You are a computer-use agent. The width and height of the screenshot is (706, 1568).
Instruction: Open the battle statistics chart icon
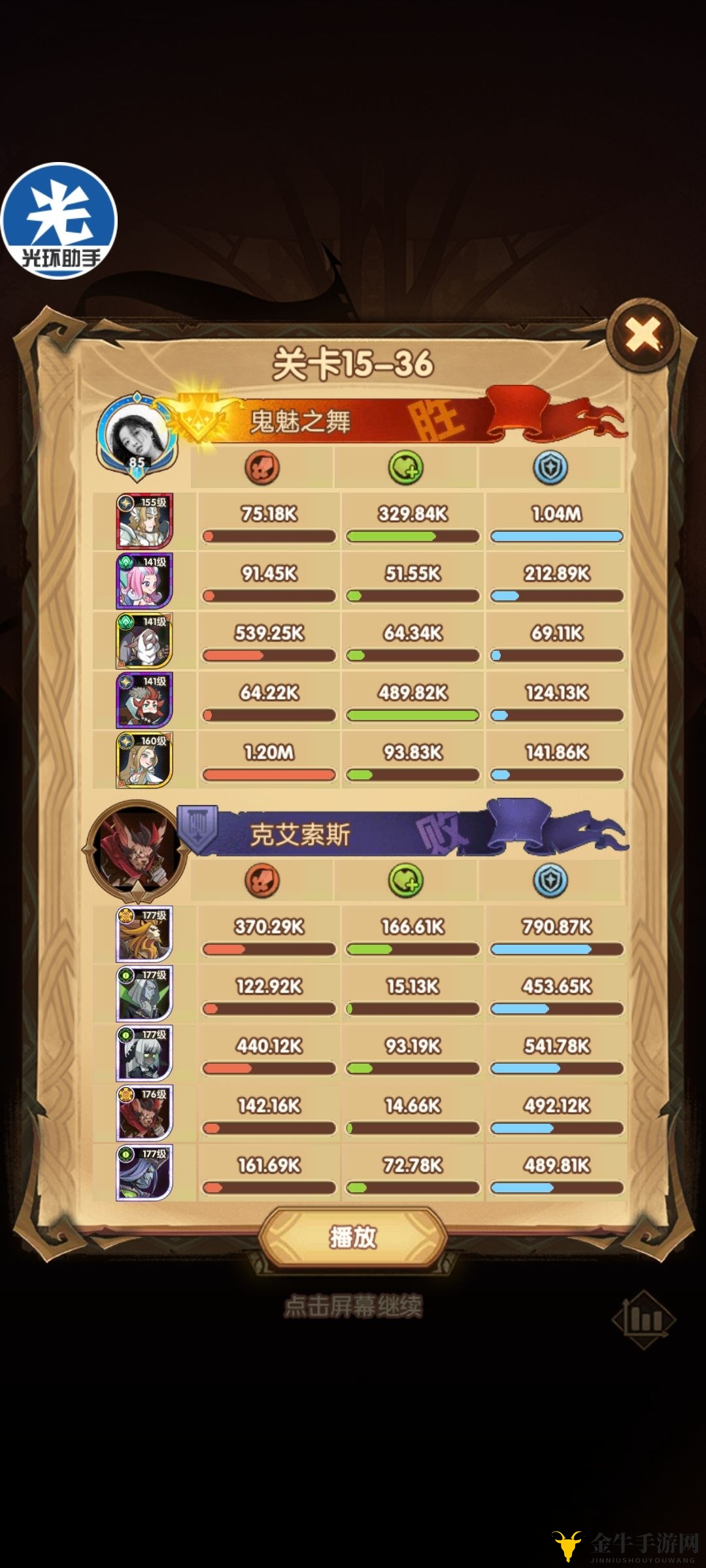coord(643,1319)
